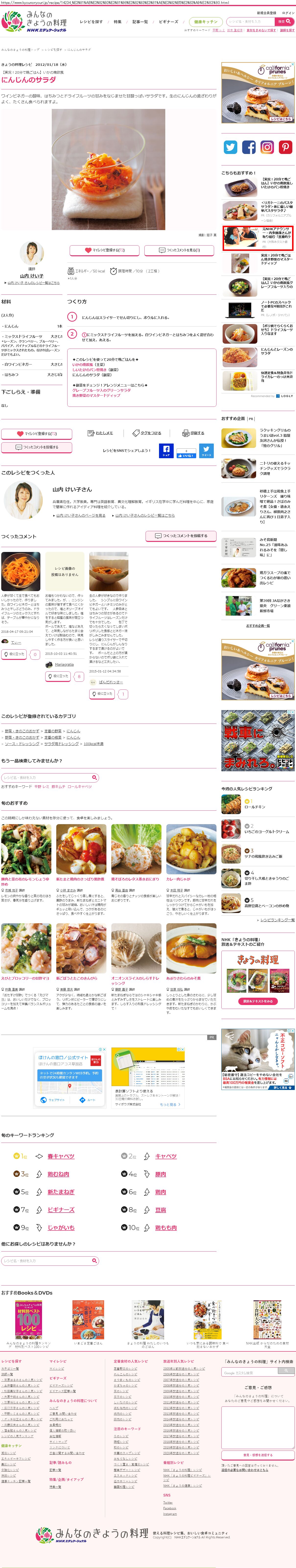Open the 春キャベツ keyword link

pos(61,1156)
